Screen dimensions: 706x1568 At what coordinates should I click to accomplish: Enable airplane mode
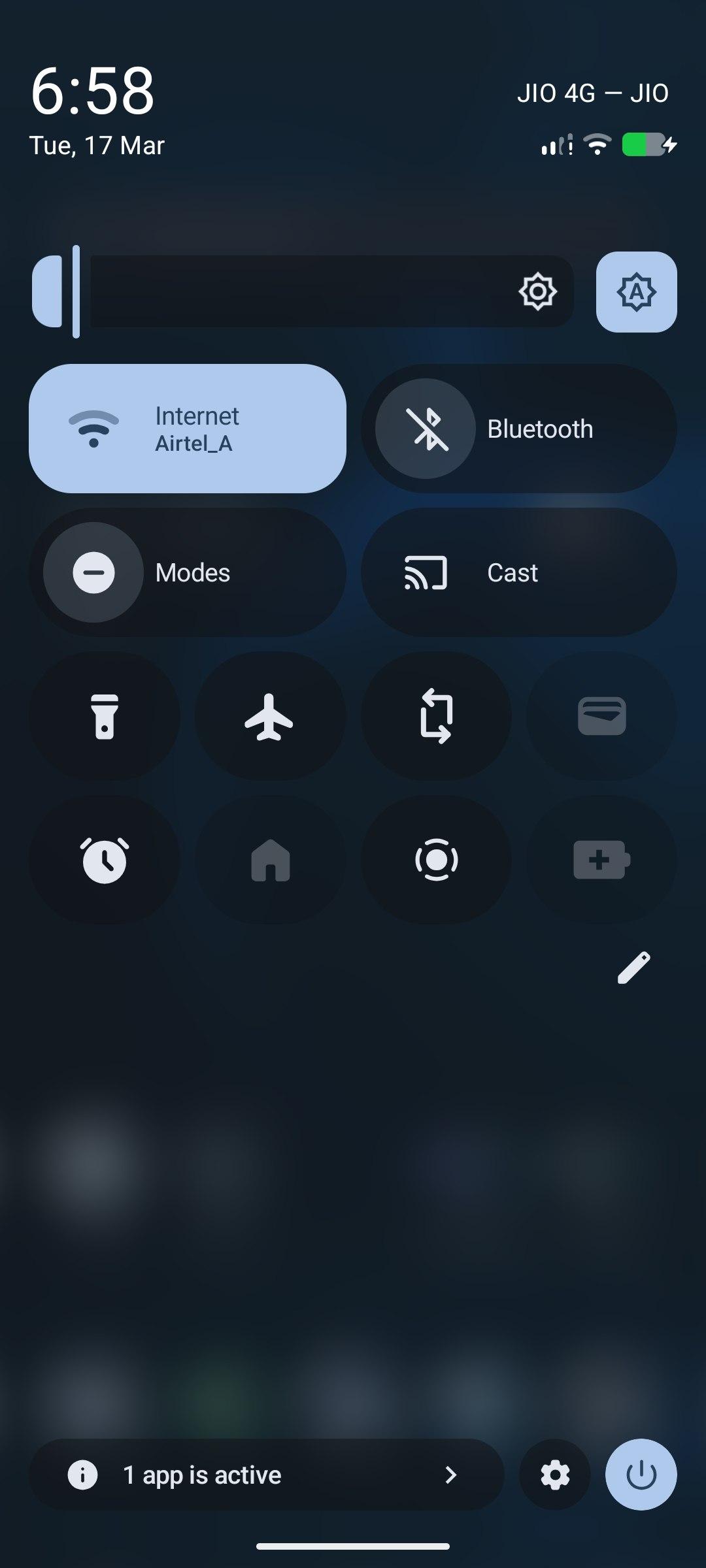coord(270,716)
